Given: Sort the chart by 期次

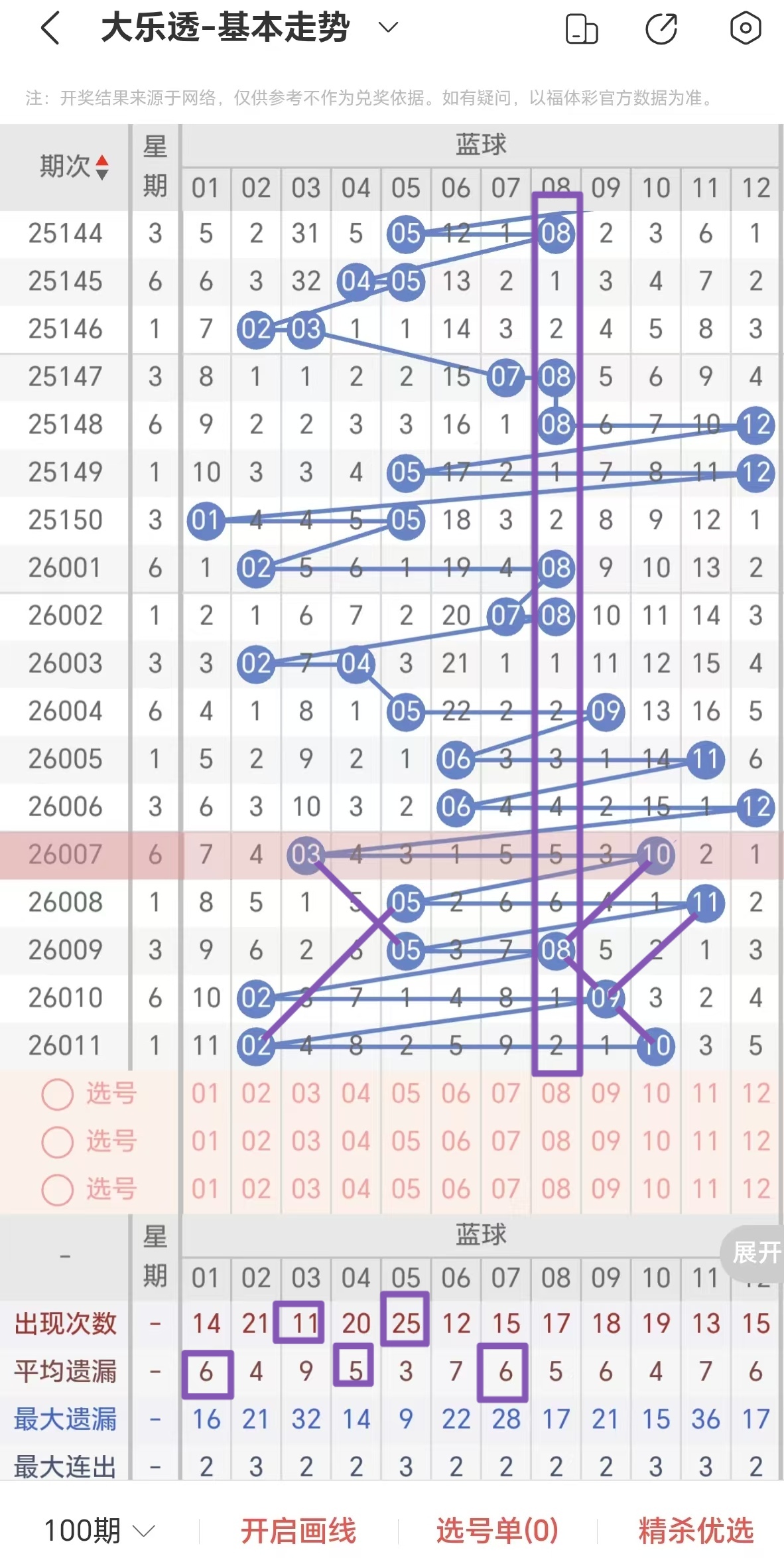Looking at the screenshot, I should (73, 167).
